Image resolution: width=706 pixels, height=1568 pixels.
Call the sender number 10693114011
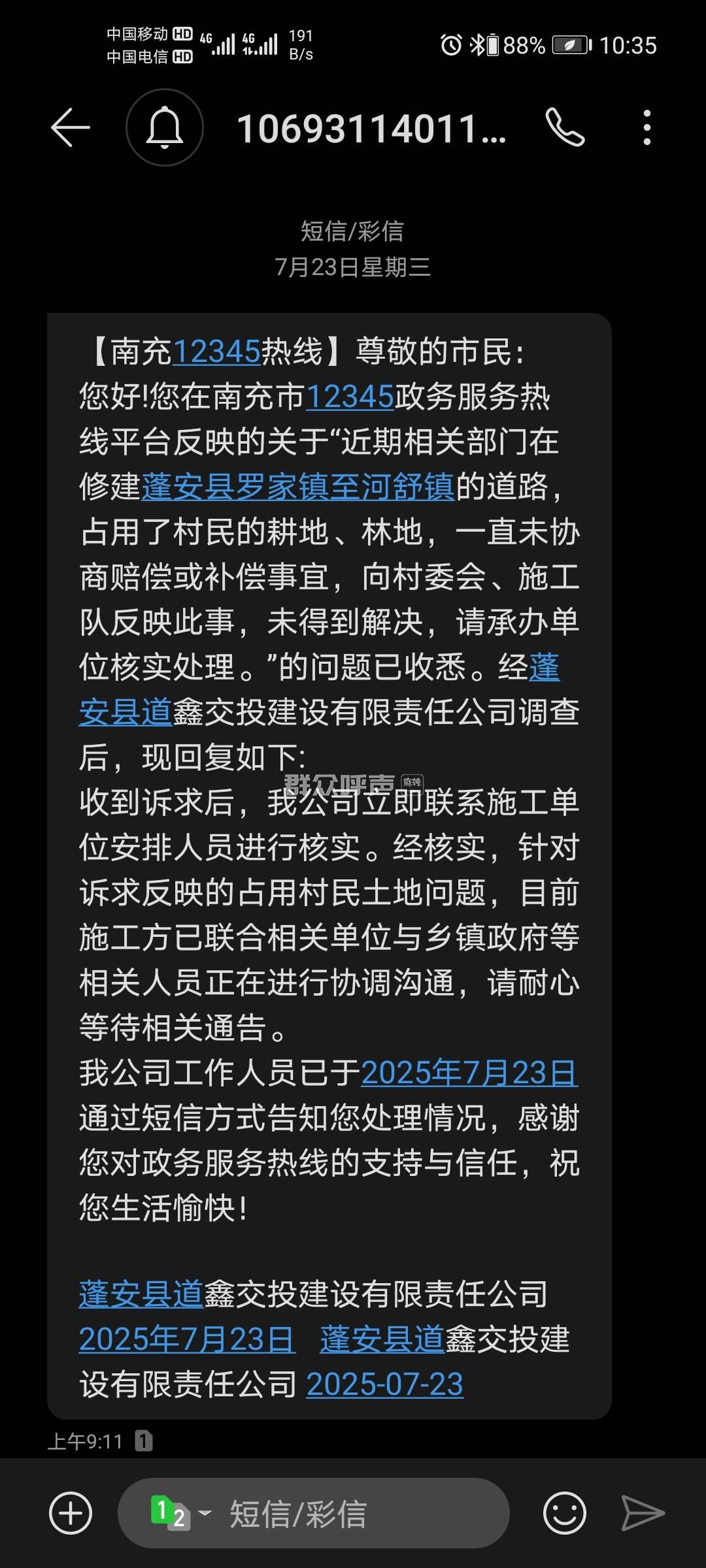565,127
